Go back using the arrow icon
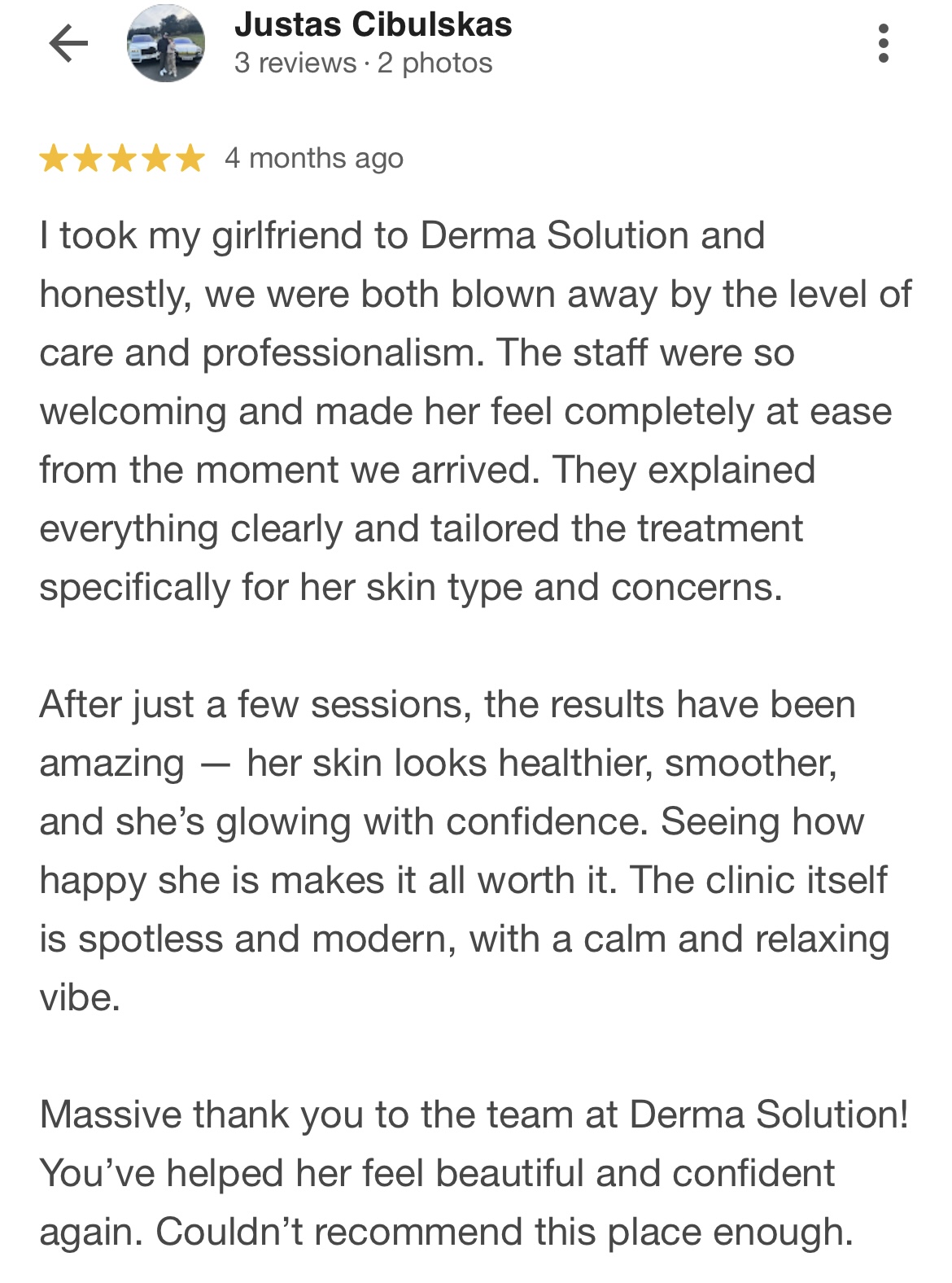This screenshot has width=952, height=1283. (68, 43)
